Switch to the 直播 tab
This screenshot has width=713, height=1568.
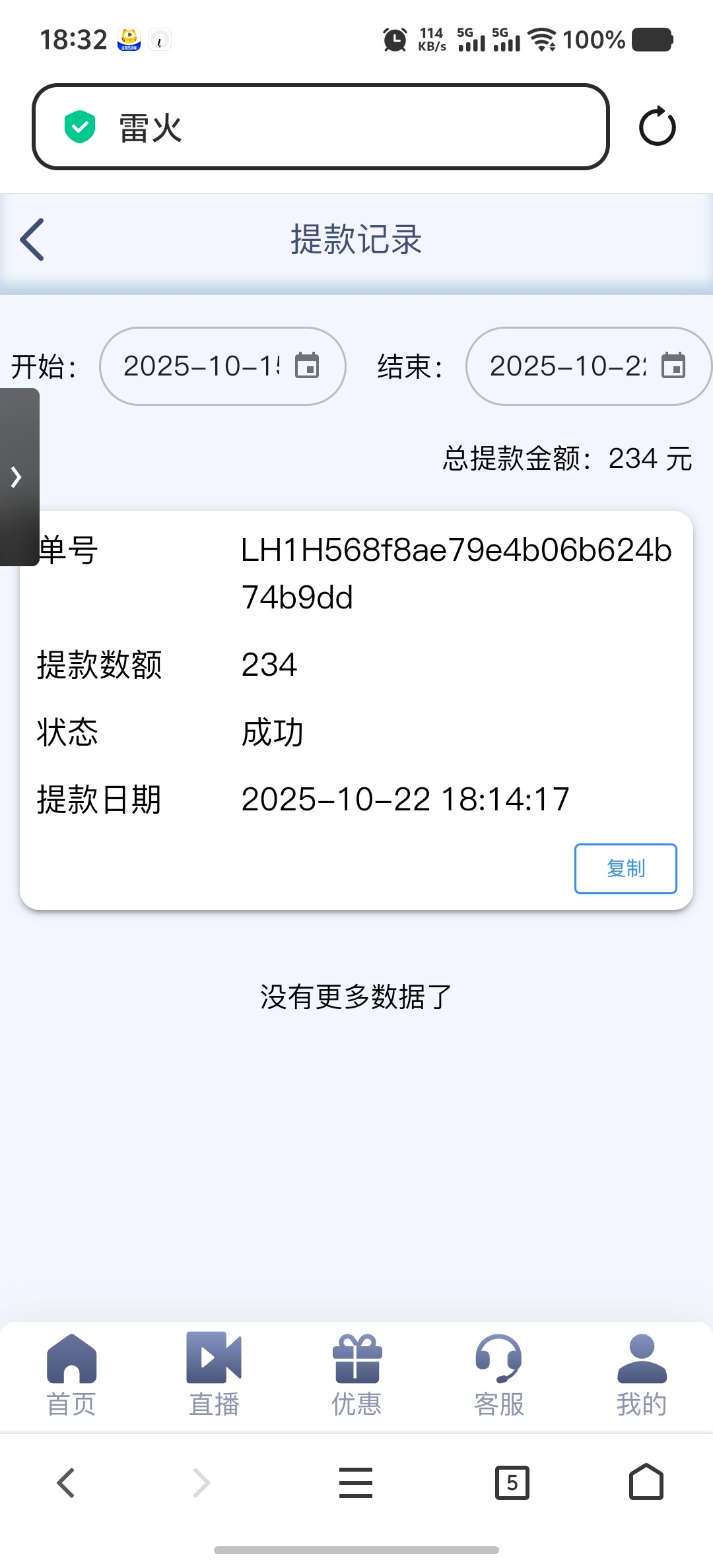(x=214, y=1374)
